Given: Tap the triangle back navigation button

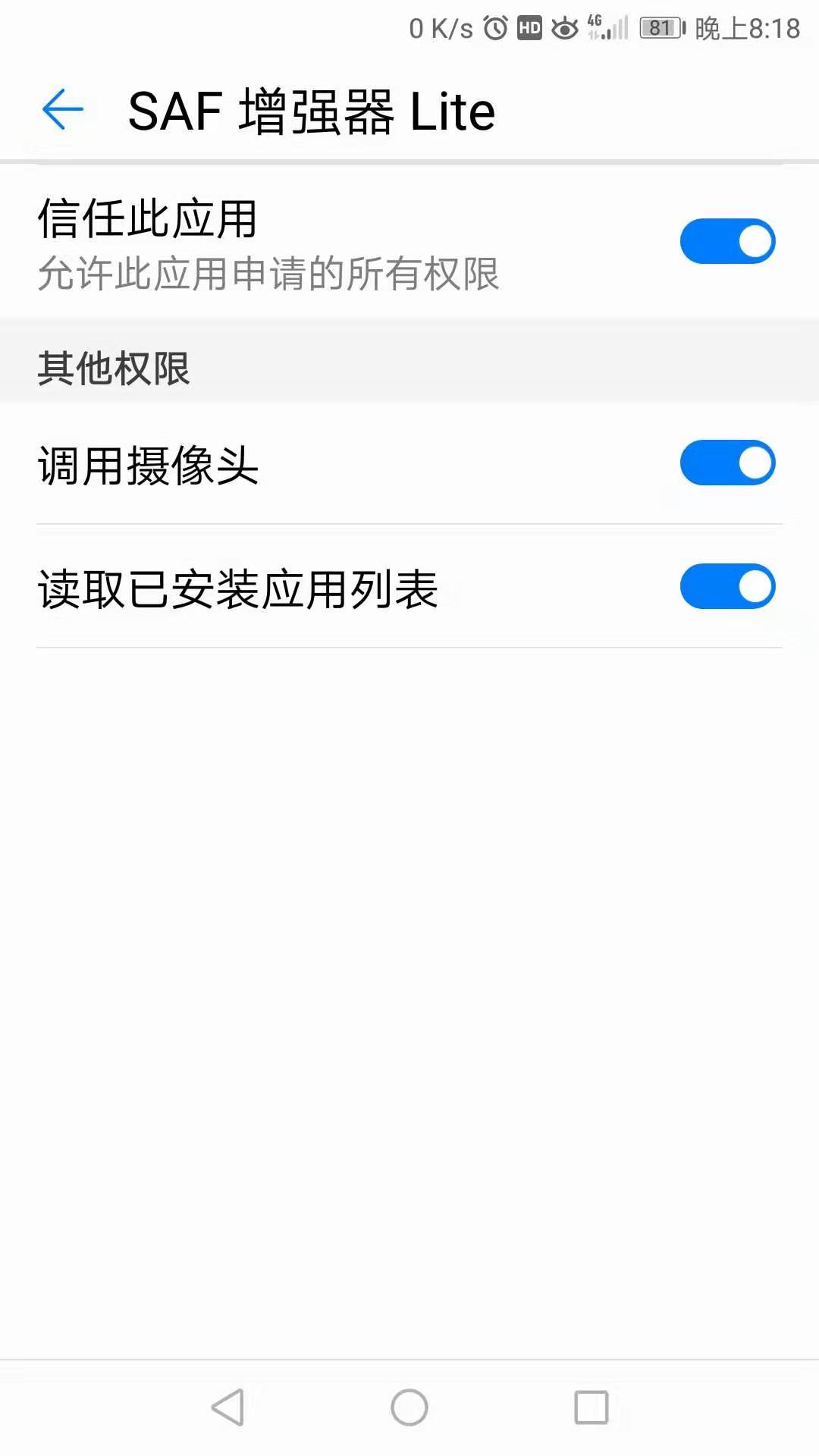Looking at the screenshot, I should [x=227, y=1408].
